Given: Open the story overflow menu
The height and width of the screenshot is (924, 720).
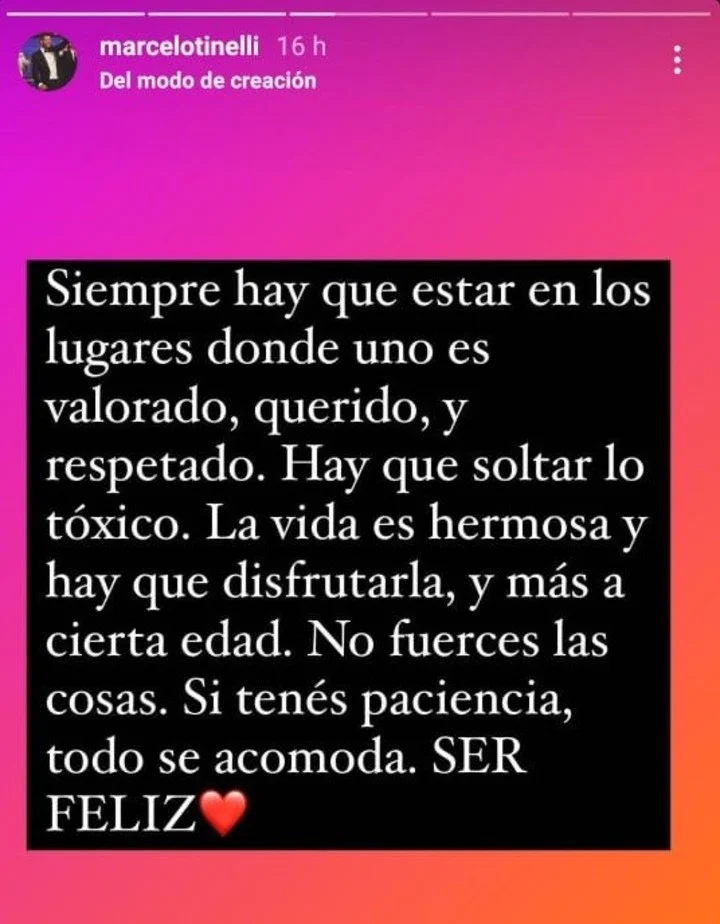Looking at the screenshot, I should tap(679, 61).
